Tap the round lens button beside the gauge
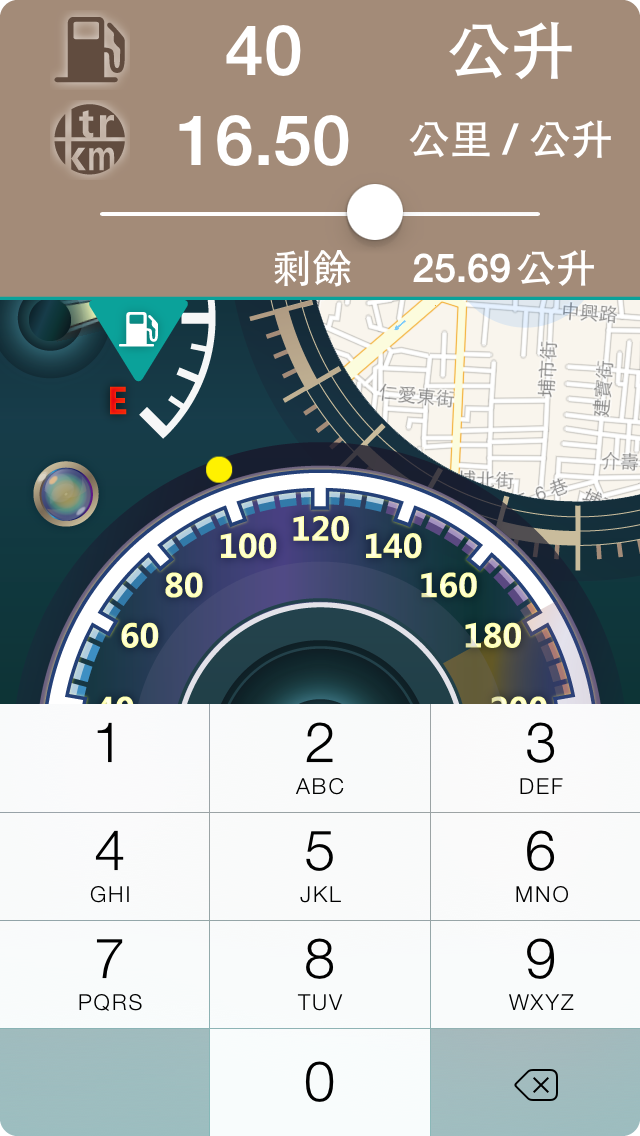This screenshot has width=640, height=1136. click(x=66, y=494)
